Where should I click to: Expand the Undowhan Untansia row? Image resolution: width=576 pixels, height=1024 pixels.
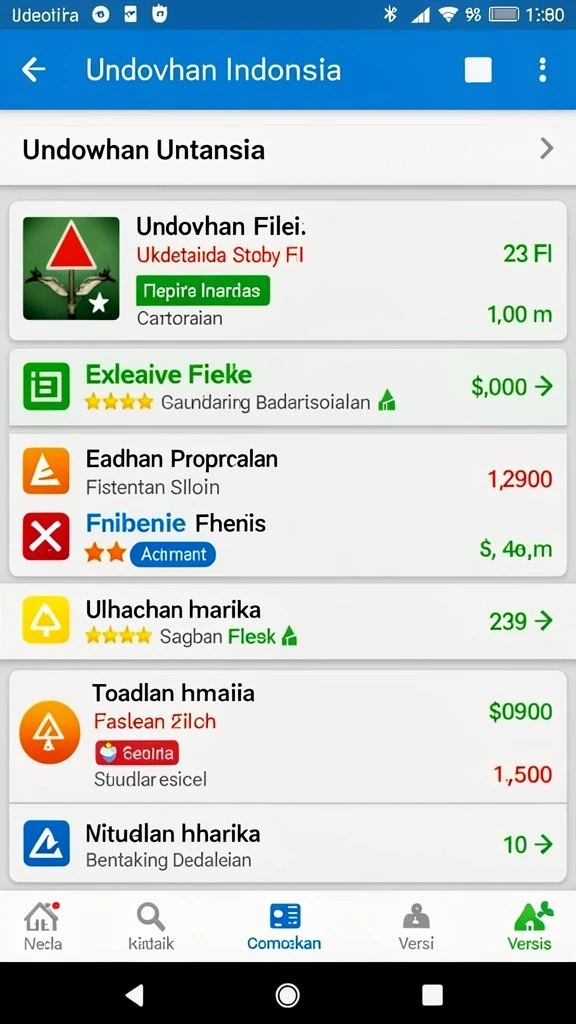tap(288, 150)
